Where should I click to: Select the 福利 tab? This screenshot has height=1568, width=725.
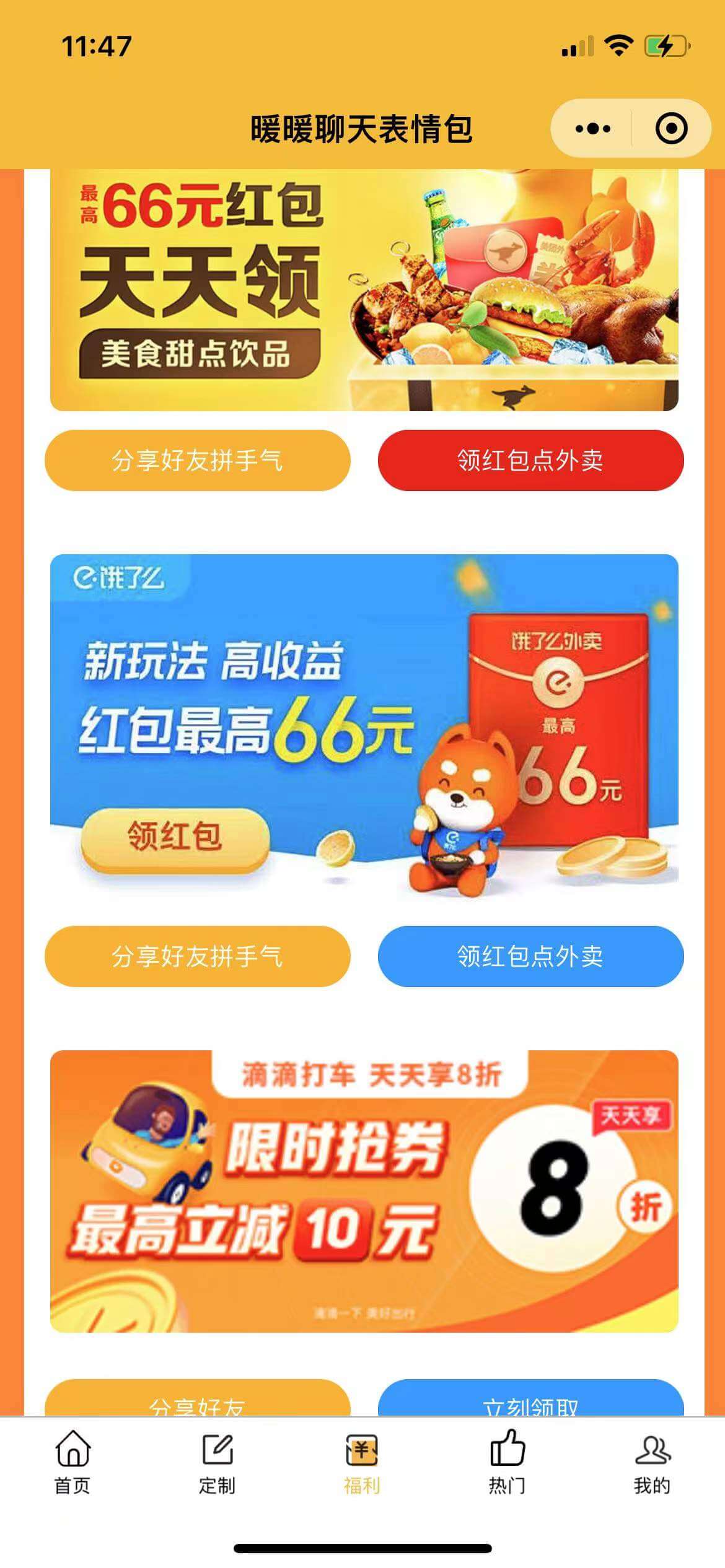[362, 1463]
